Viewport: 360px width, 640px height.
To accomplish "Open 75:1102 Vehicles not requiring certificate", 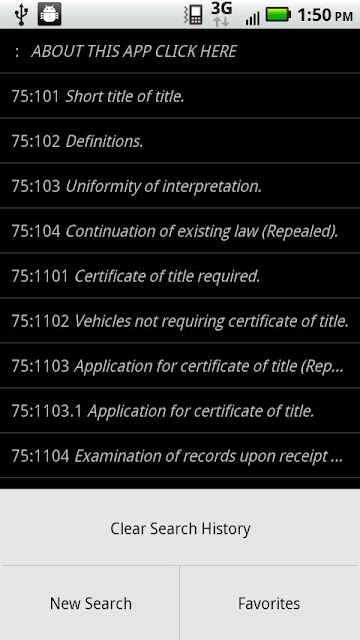I will [x=180, y=320].
